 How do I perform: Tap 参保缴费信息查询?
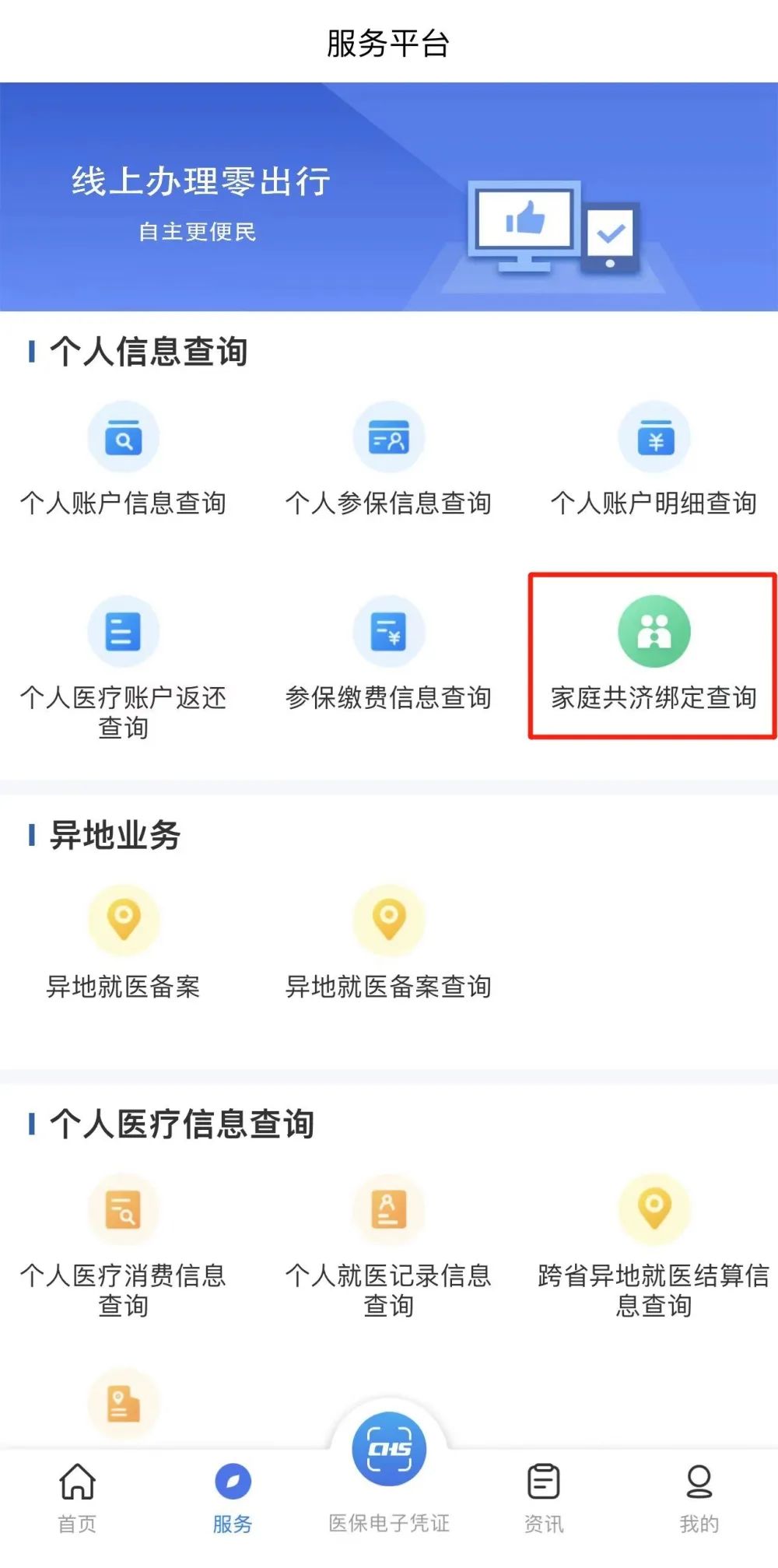click(x=388, y=654)
